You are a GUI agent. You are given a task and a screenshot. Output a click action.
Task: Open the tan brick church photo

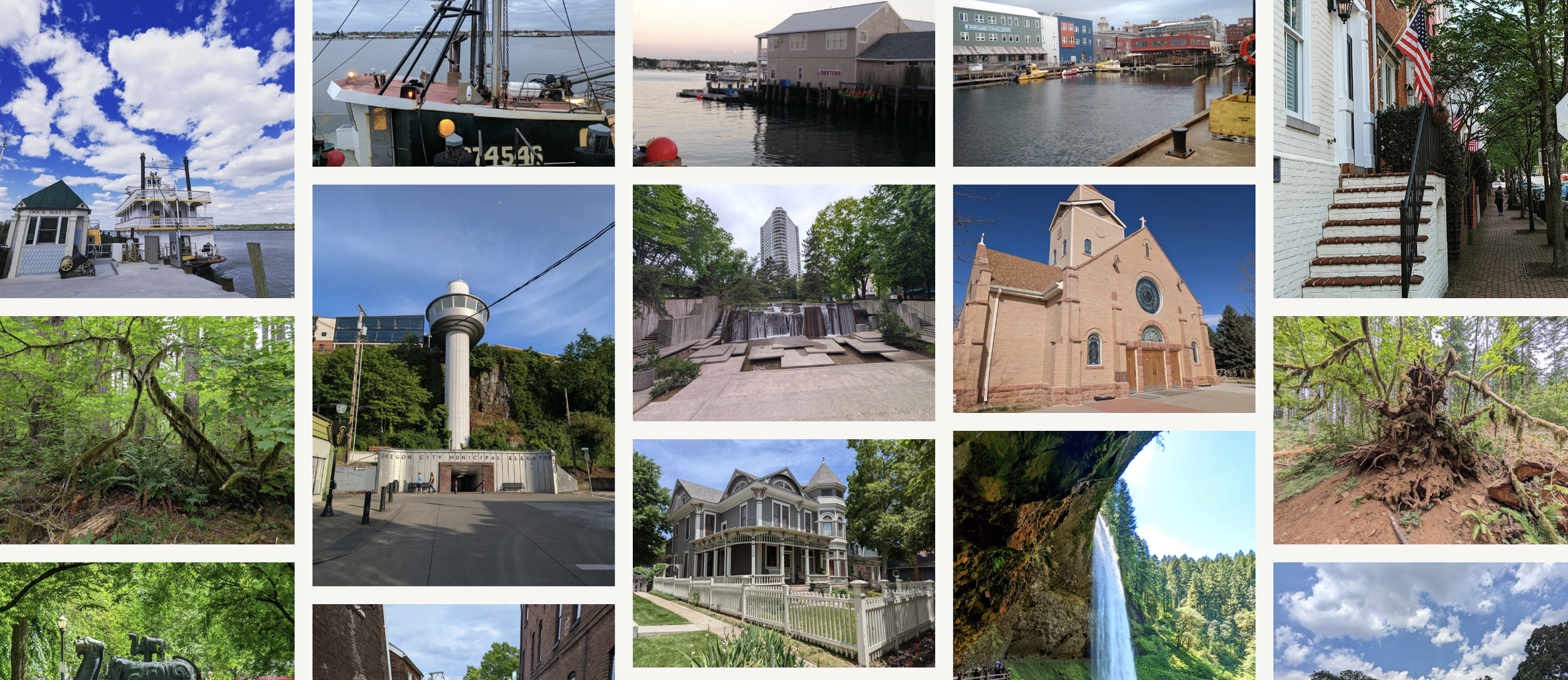pos(1104,299)
